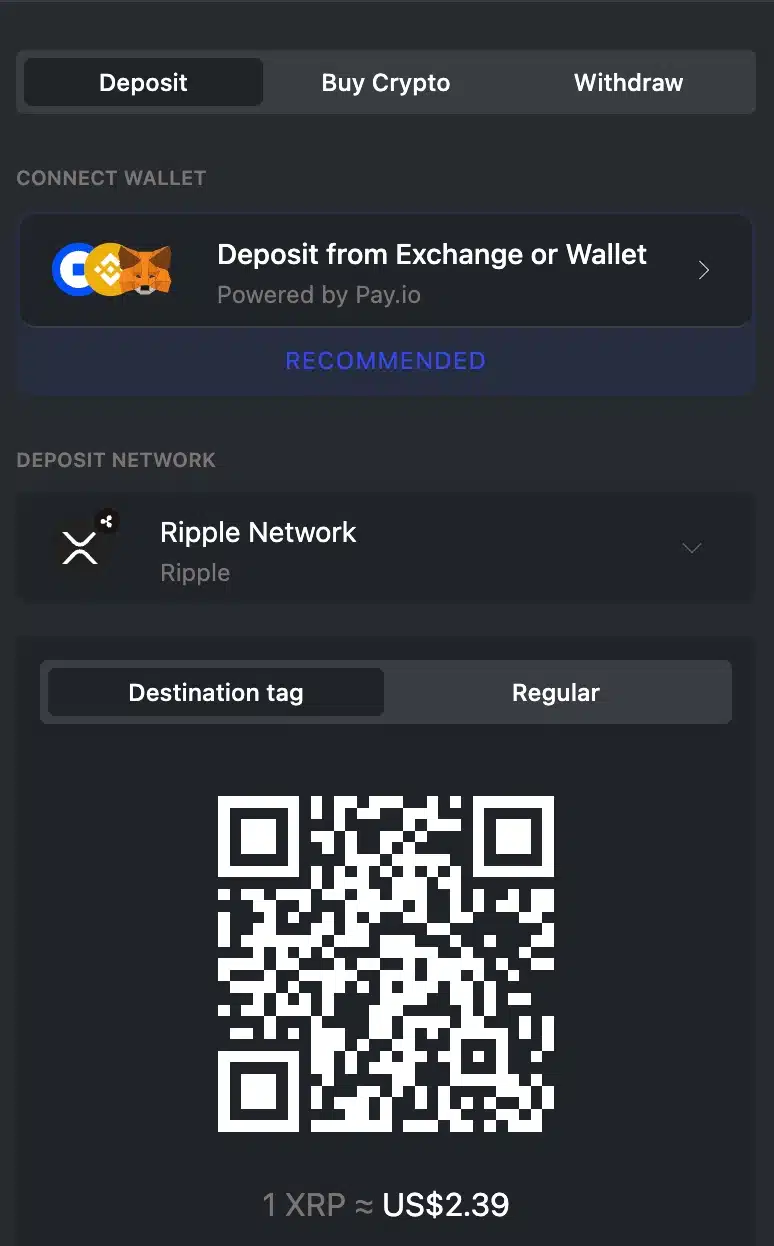The width and height of the screenshot is (774, 1246).
Task: Switch to the Regular address option
Action: 555,692
